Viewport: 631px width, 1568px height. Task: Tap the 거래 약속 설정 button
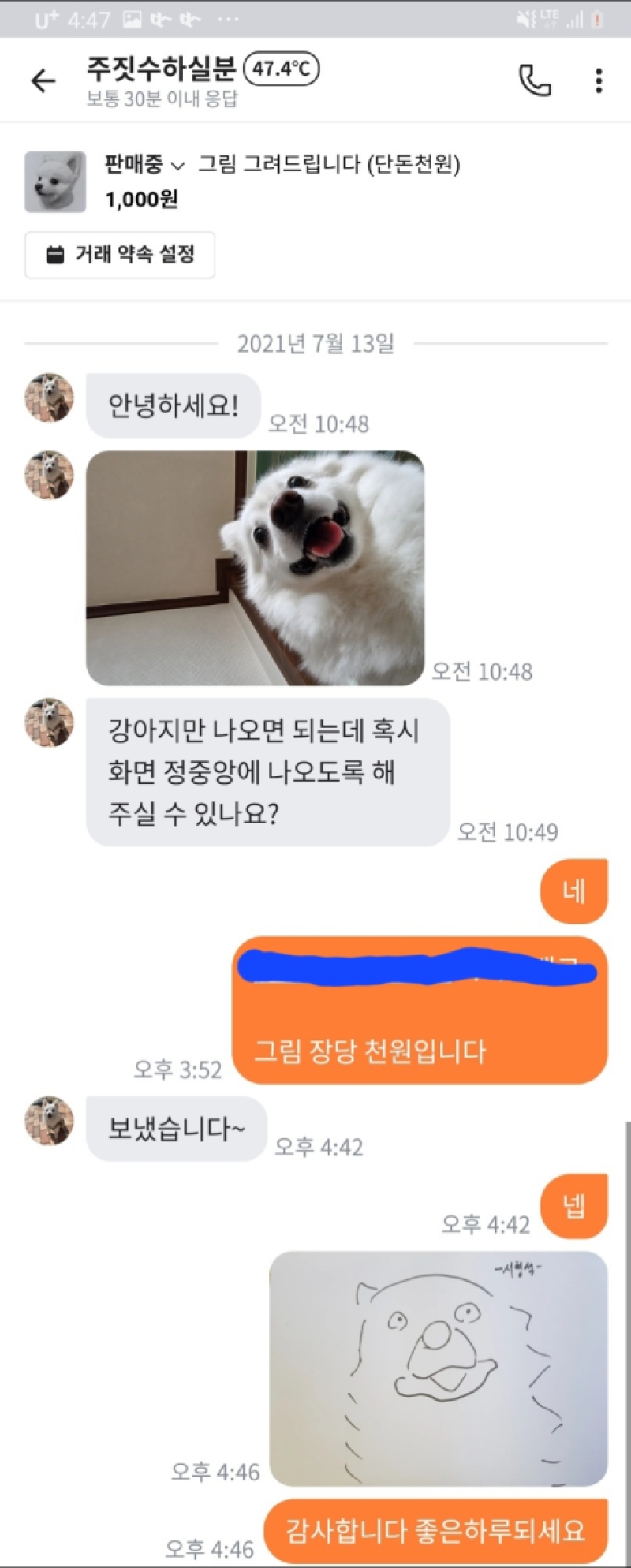120,255
